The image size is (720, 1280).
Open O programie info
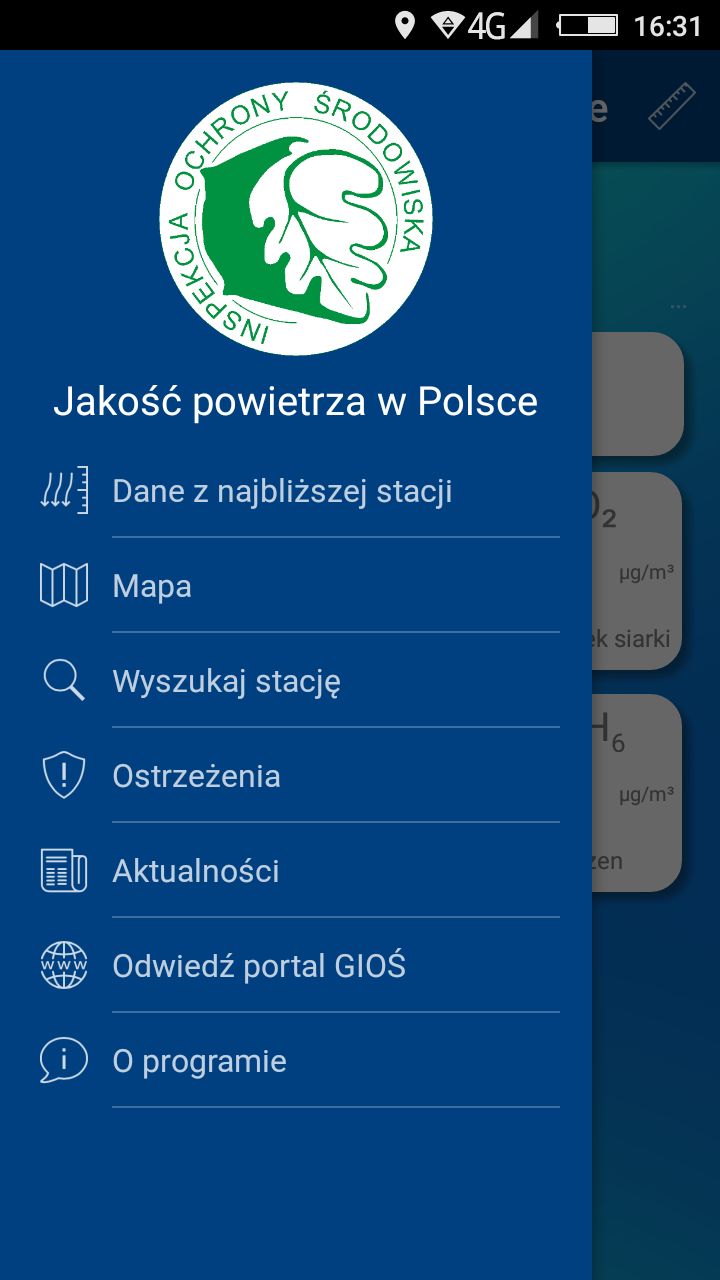[296, 1061]
